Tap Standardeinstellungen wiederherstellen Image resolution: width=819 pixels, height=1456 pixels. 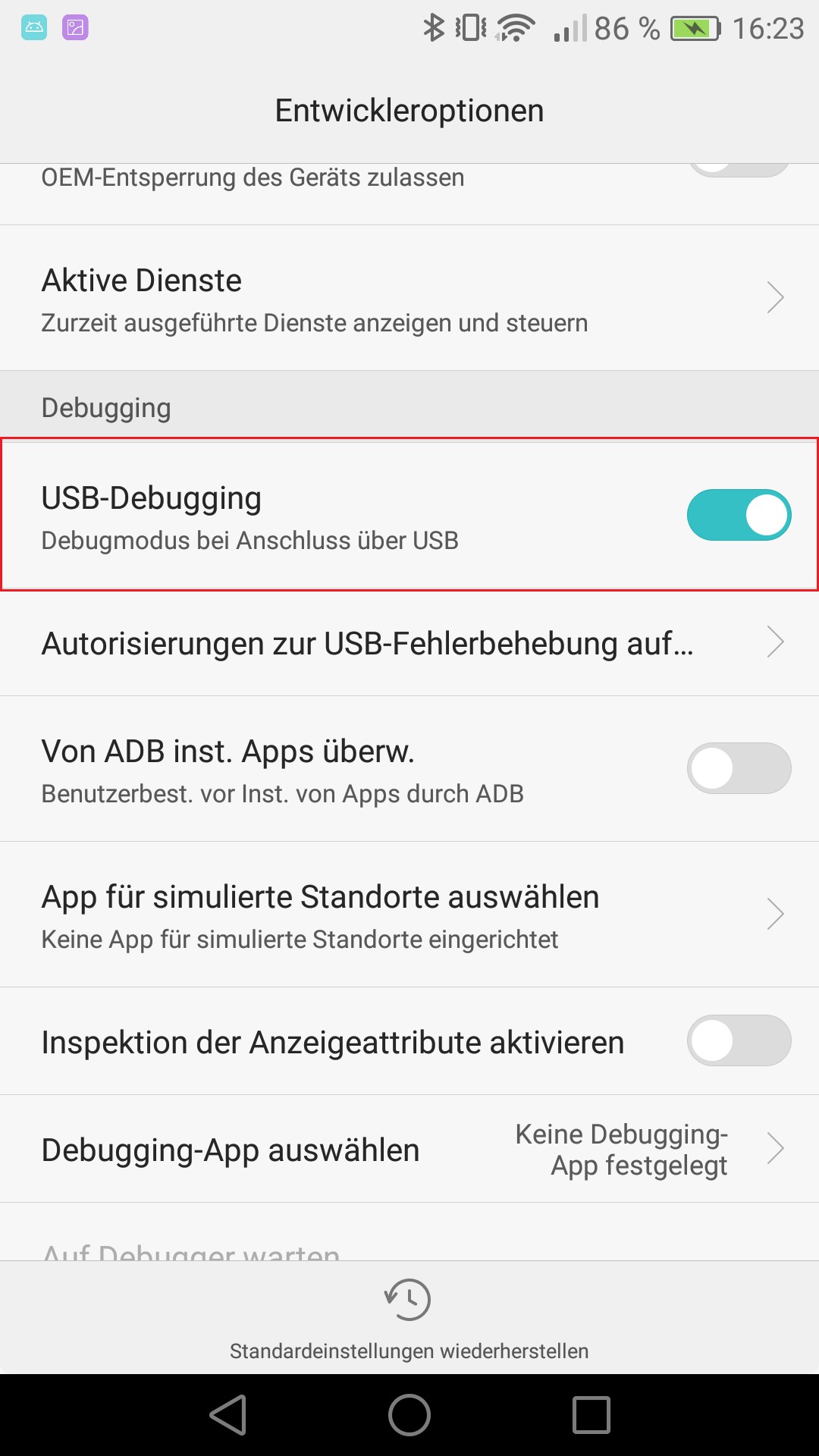tap(409, 1318)
